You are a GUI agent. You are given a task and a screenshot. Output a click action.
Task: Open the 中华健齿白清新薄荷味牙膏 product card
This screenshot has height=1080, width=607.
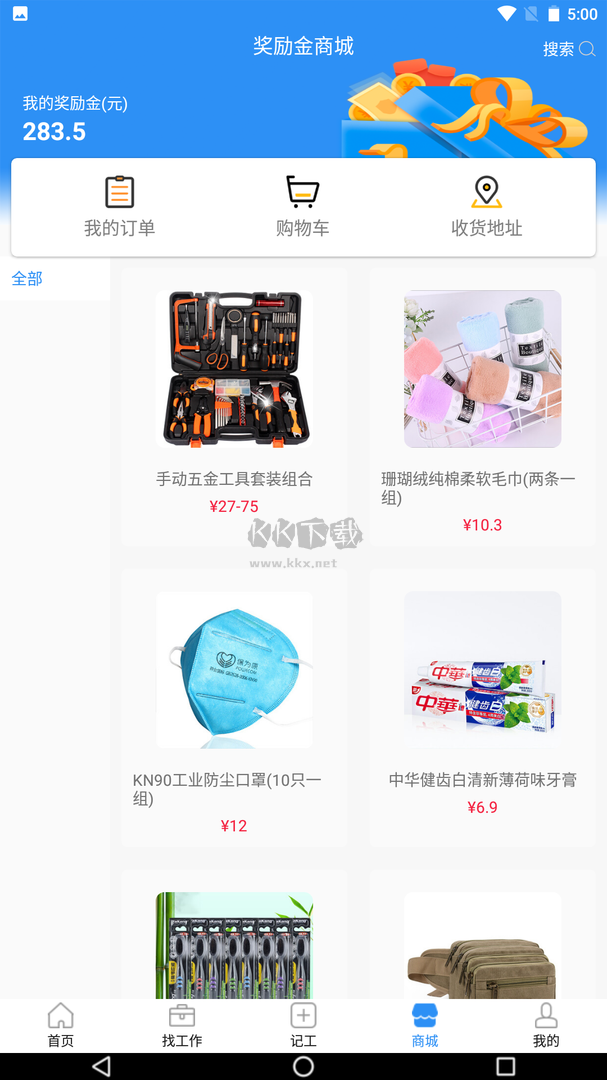482,707
